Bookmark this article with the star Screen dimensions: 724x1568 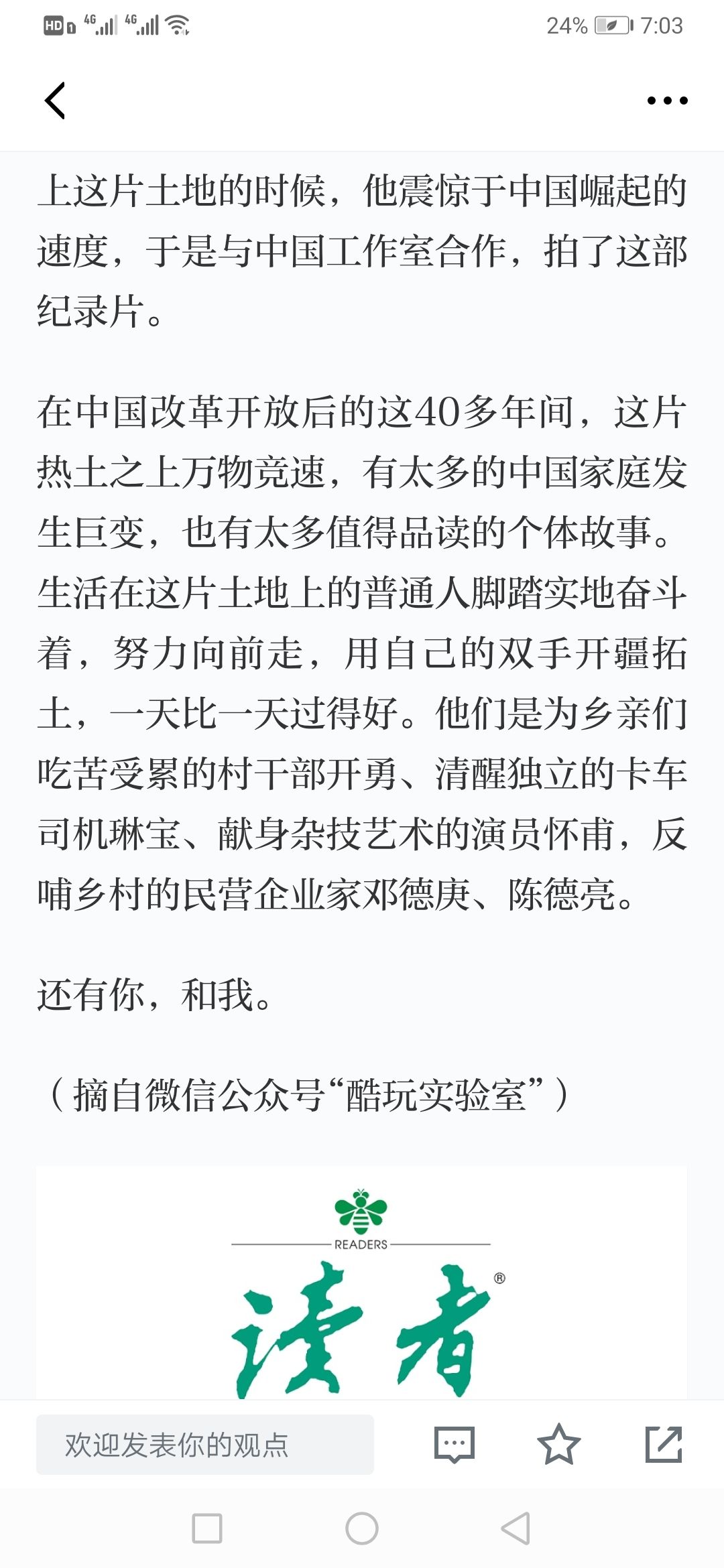tap(558, 1444)
